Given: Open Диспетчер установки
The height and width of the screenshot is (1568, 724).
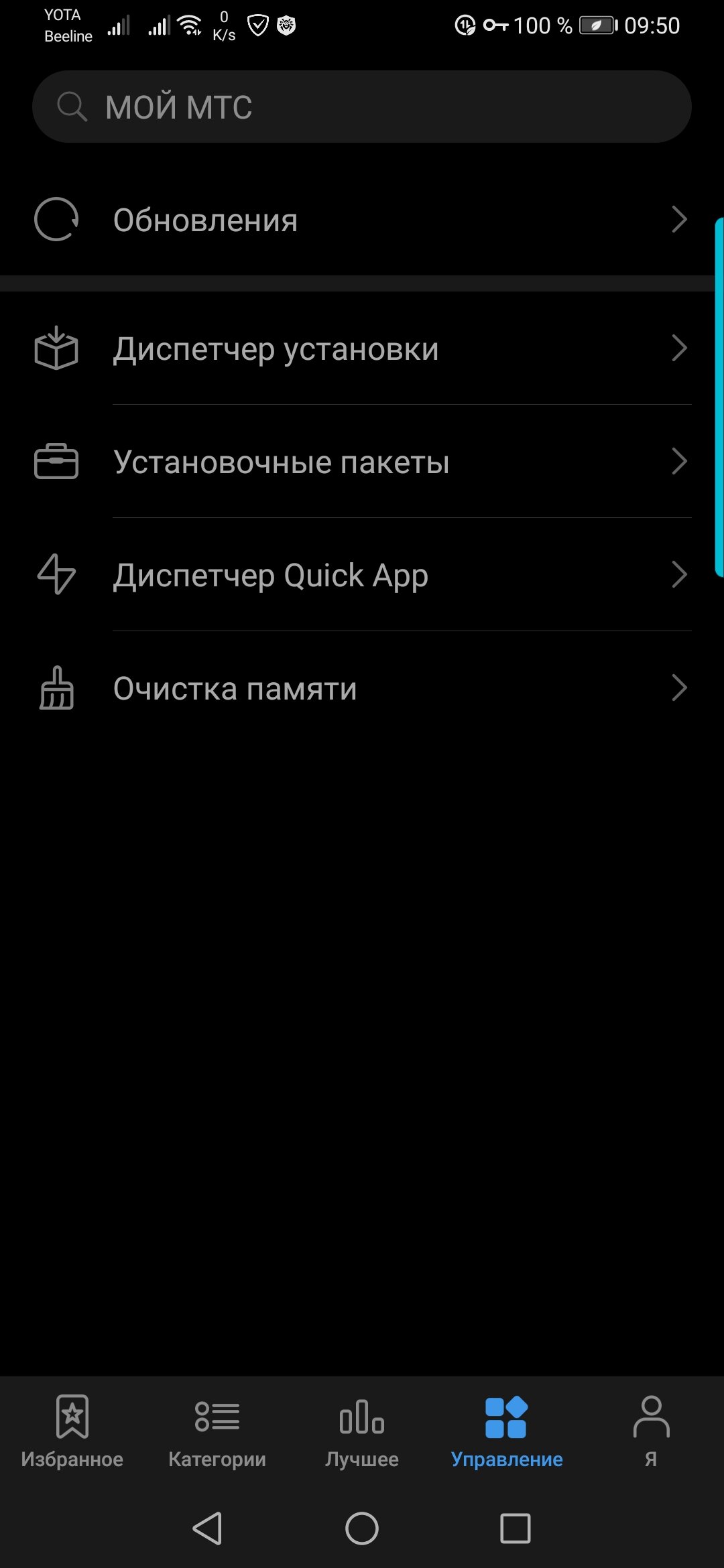Looking at the screenshot, I should click(362, 348).
